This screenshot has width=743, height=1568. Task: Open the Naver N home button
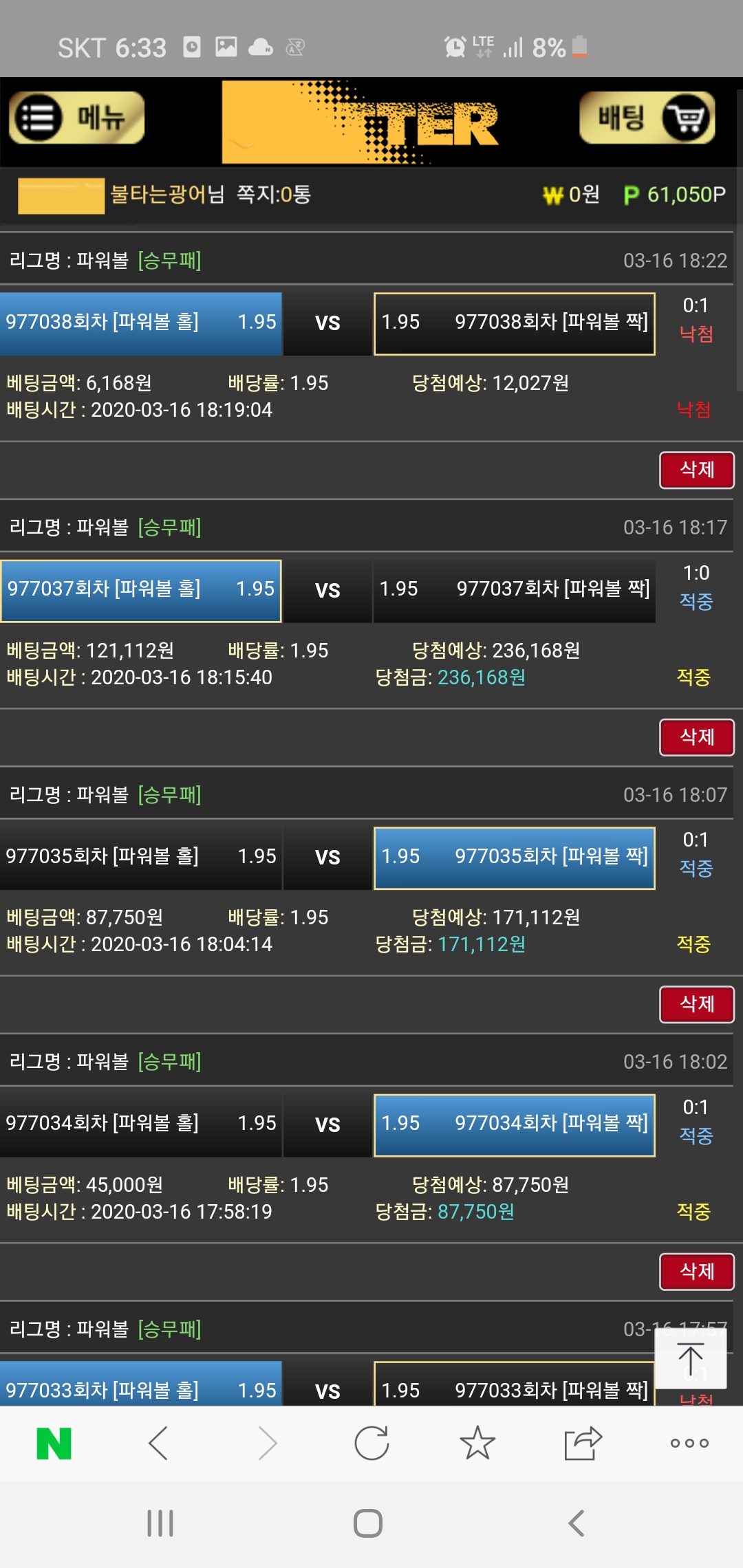(54, 1444)
